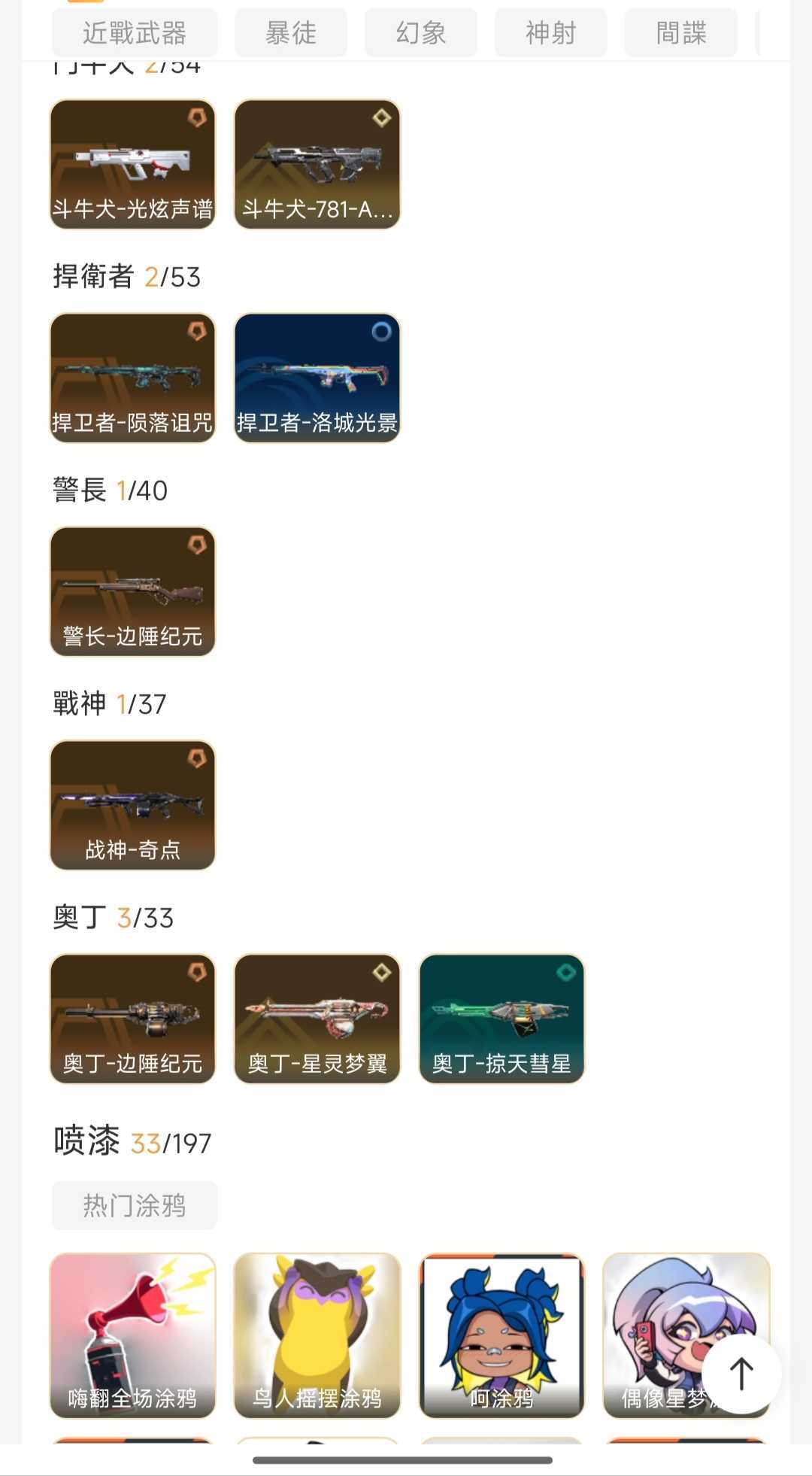Open the 神射 tab

coord(550,33)
